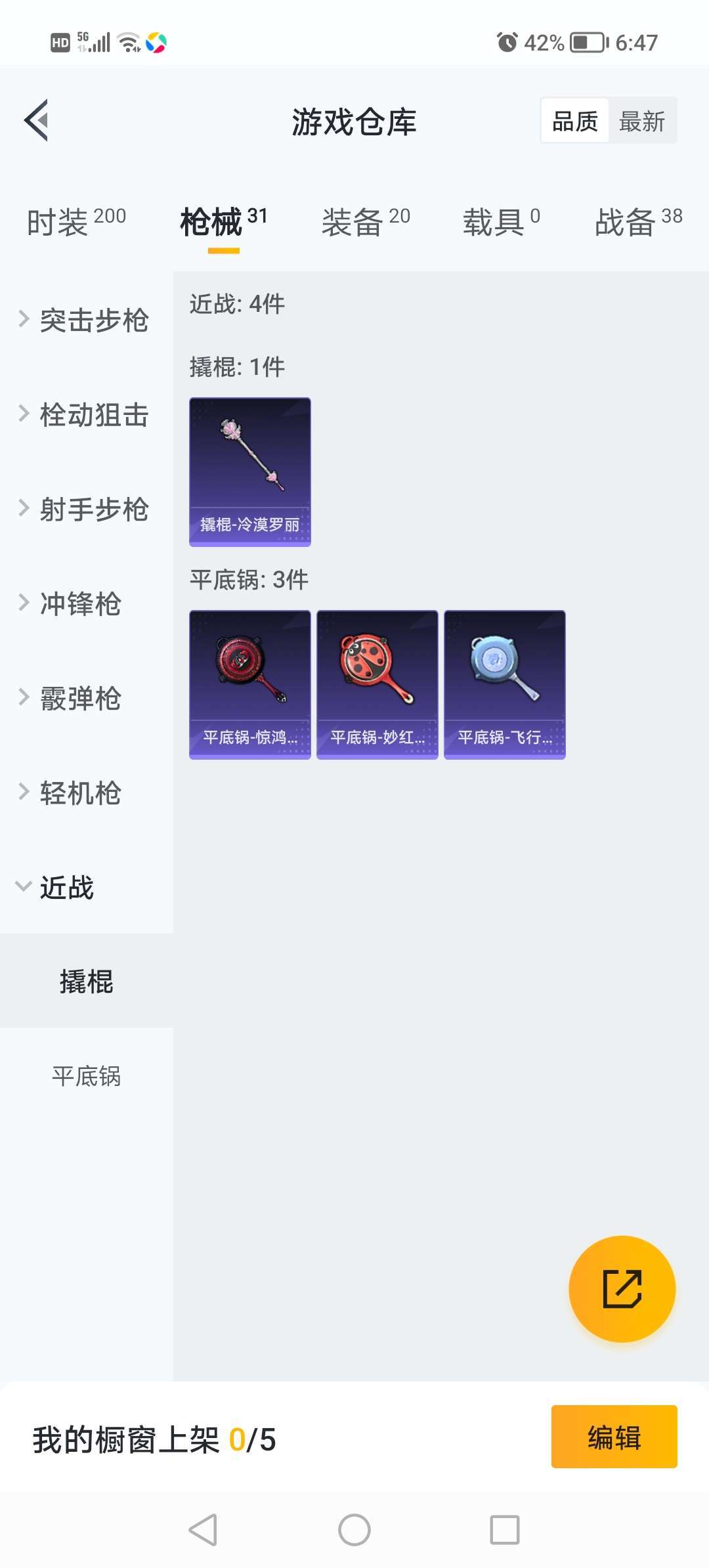Switch to the 装备 tab
This screenshot has height=1568, width=709.
[366, 222]
